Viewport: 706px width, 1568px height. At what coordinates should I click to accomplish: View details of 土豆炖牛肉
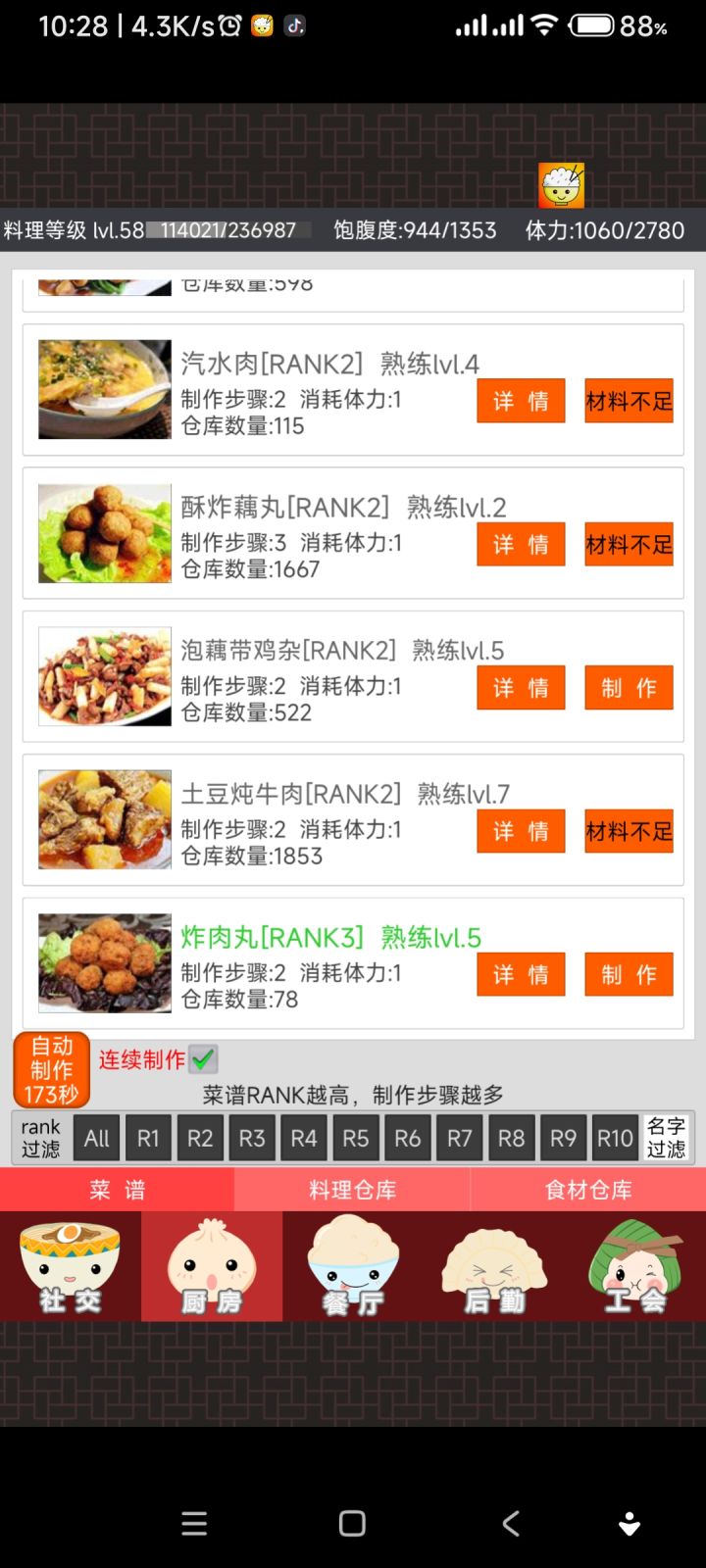point(521,831)
